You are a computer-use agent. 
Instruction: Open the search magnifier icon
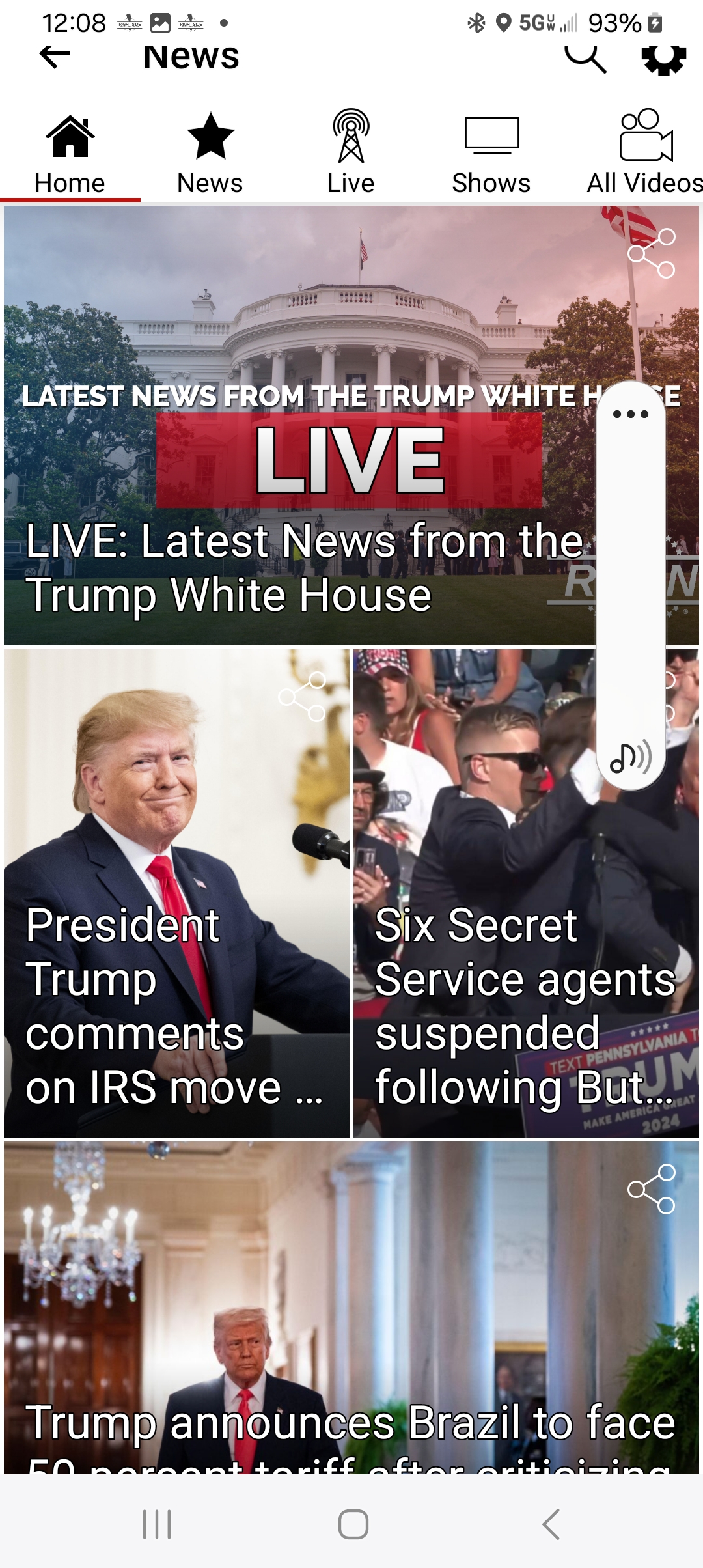[585, 59]
